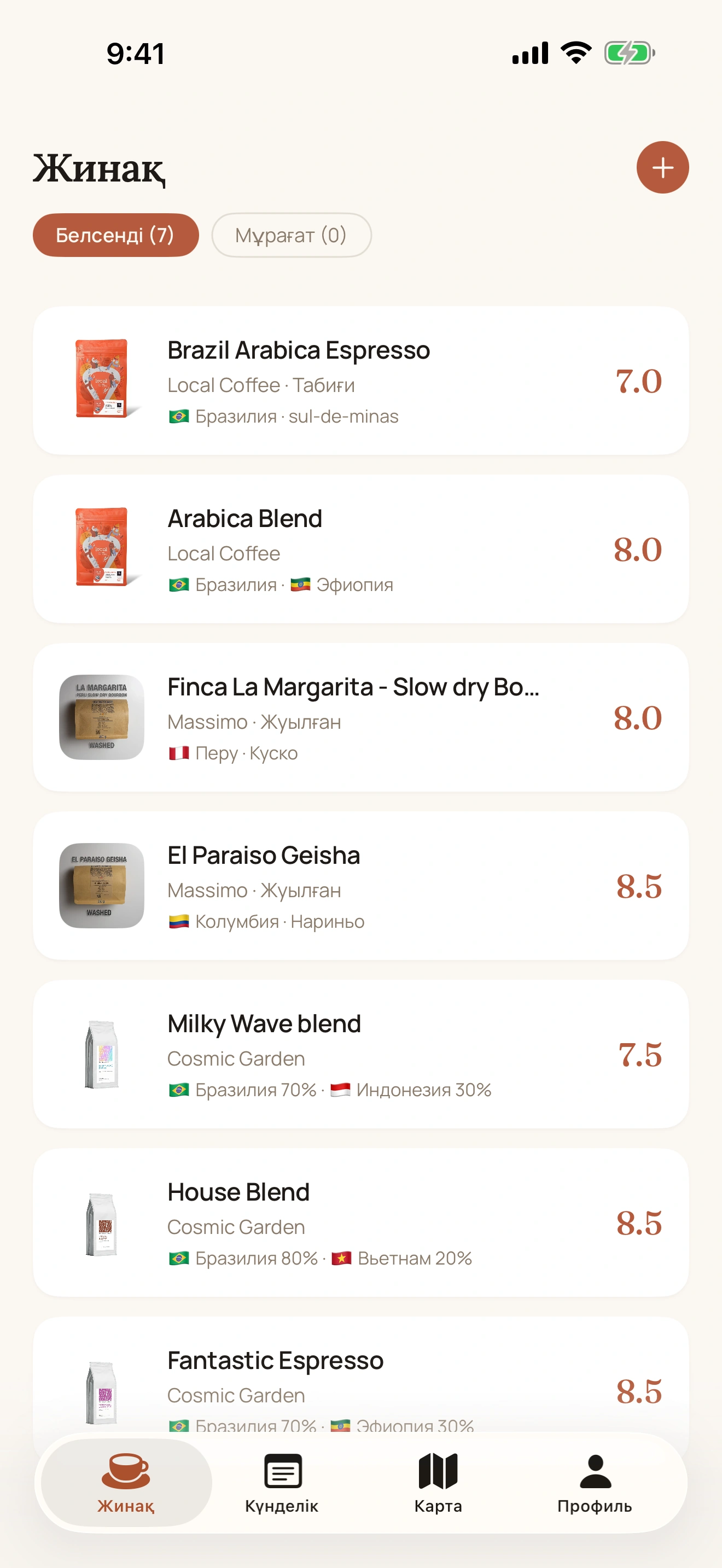The width and height of the screenshot is (722, 1568).
Task: Go to the Профиль tab
Action: 595,1483
